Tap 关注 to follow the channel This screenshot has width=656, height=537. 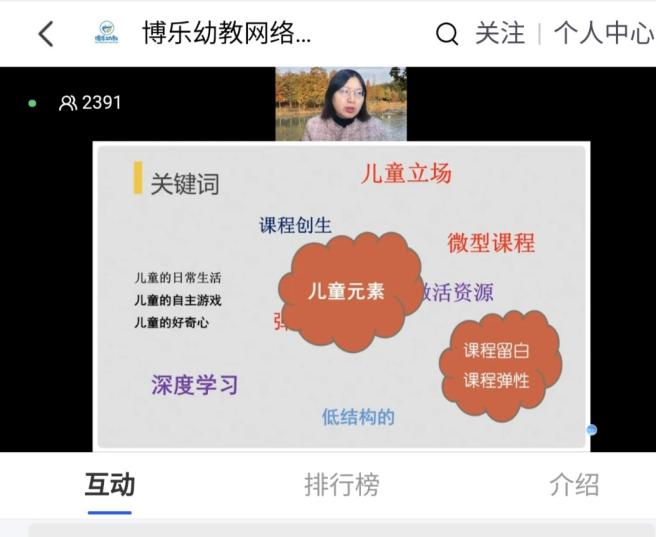click(500, 33)
